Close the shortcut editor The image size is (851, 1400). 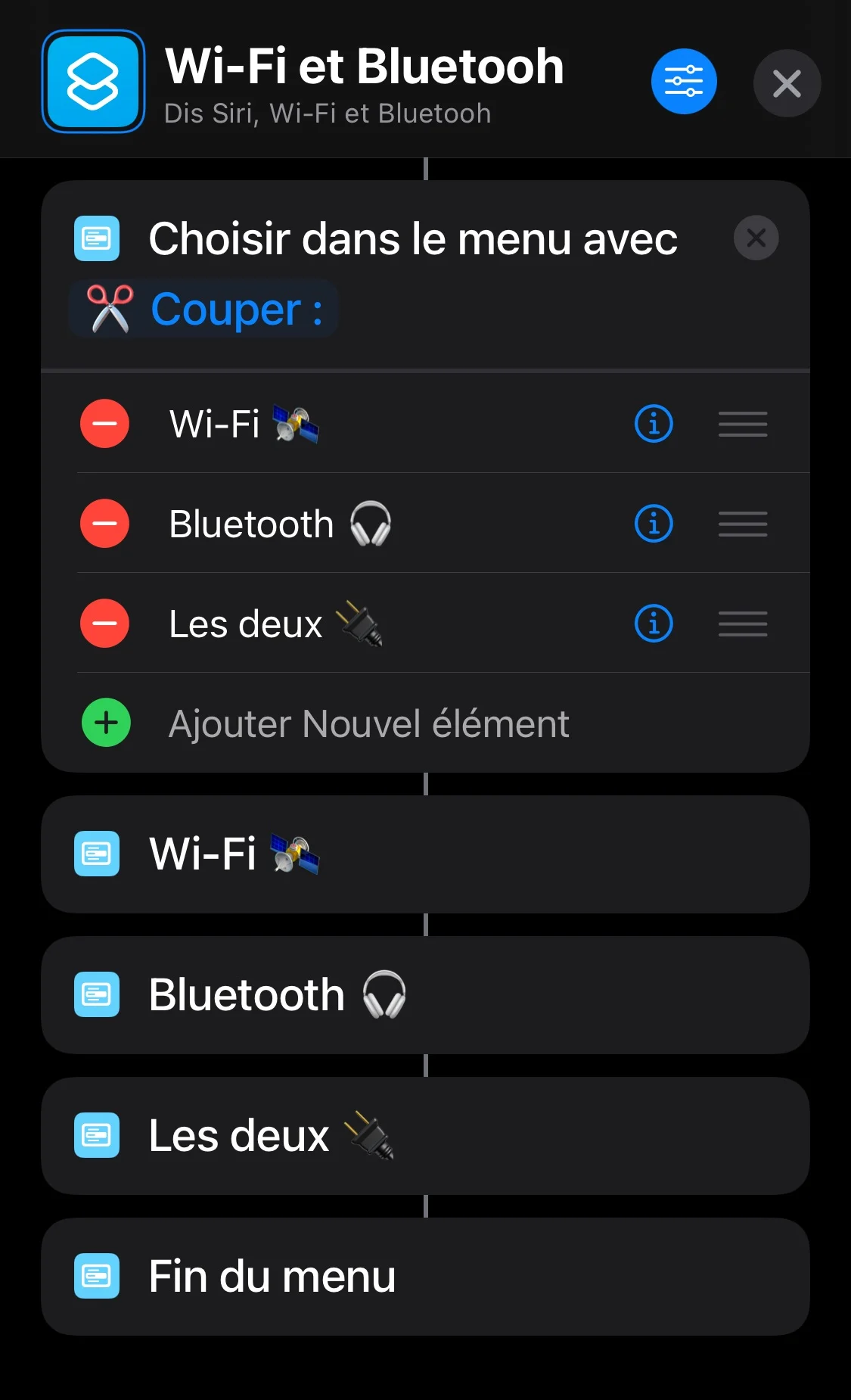pos(787,83)
